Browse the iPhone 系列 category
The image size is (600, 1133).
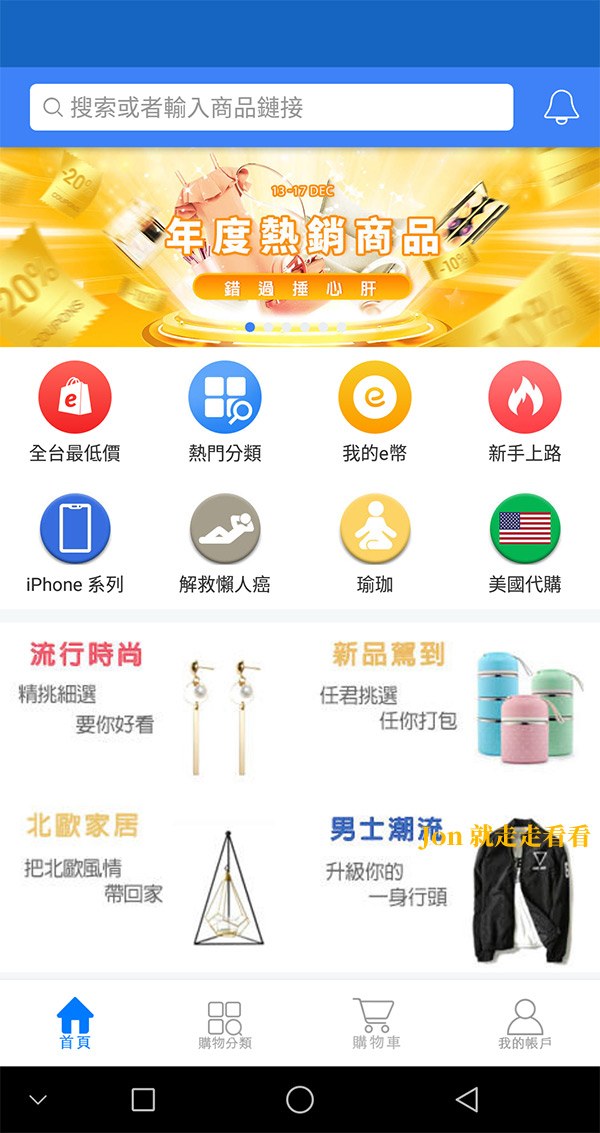point(74,543)
